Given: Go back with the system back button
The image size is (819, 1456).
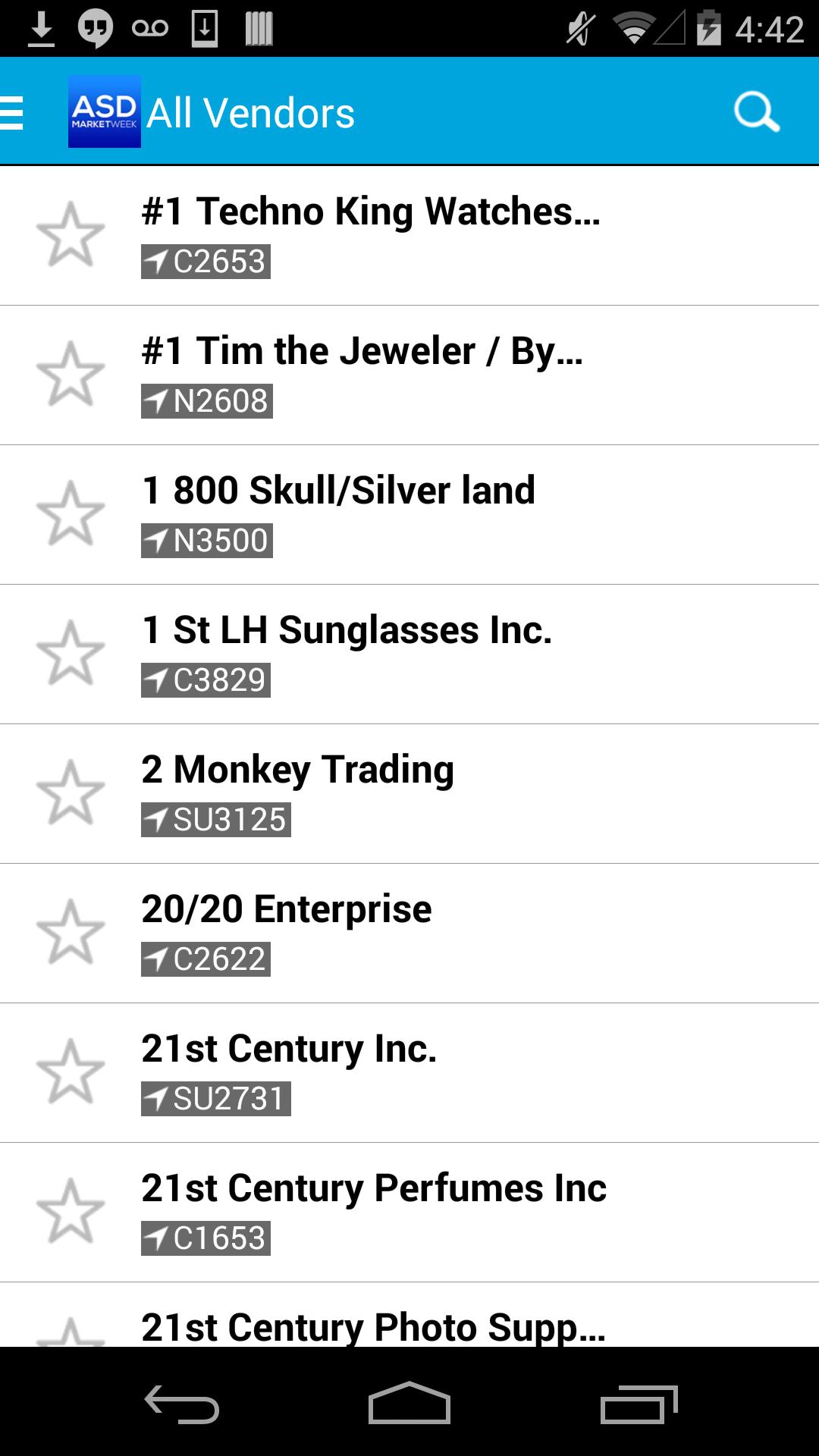Looking at the screenshot, I should pyautogui.click(x=182, y=1404).
